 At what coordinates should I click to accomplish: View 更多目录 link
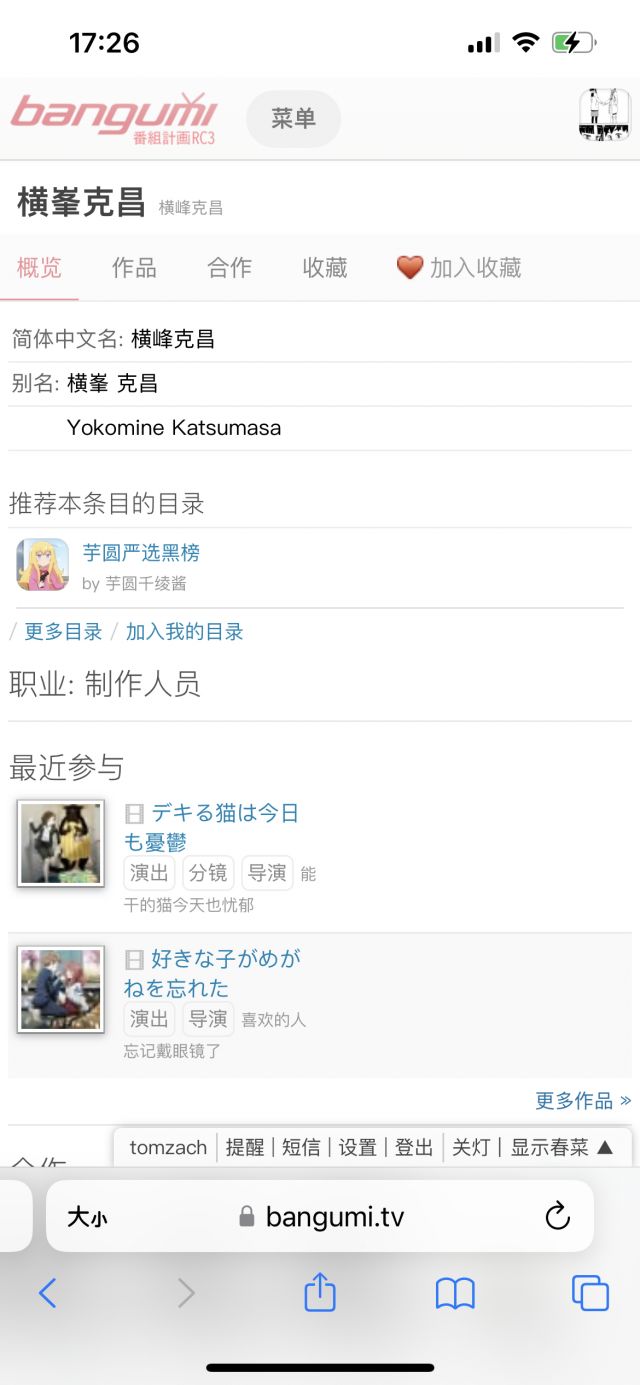point(64,632)
